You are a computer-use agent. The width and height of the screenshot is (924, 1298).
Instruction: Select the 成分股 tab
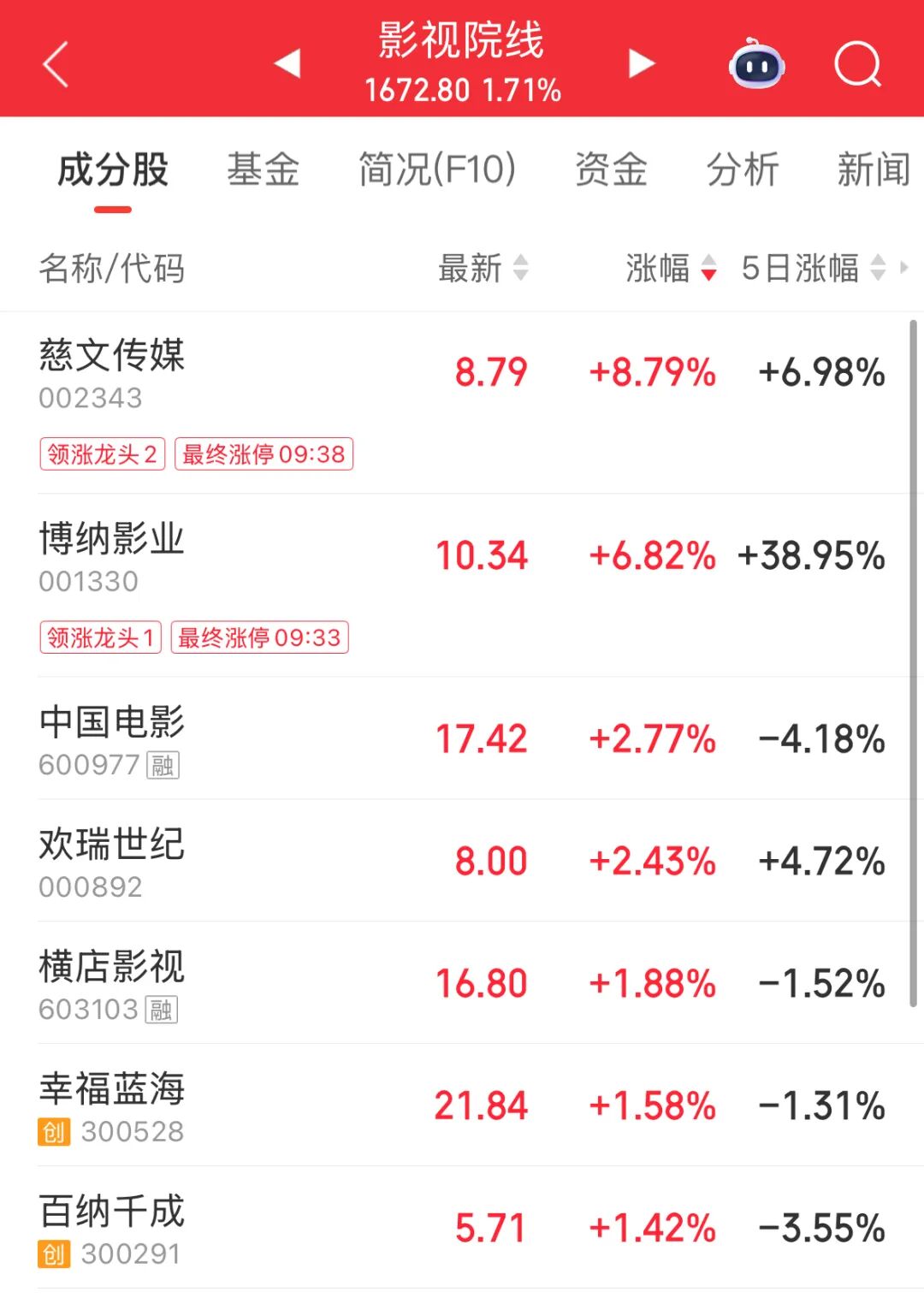[113, 169]
